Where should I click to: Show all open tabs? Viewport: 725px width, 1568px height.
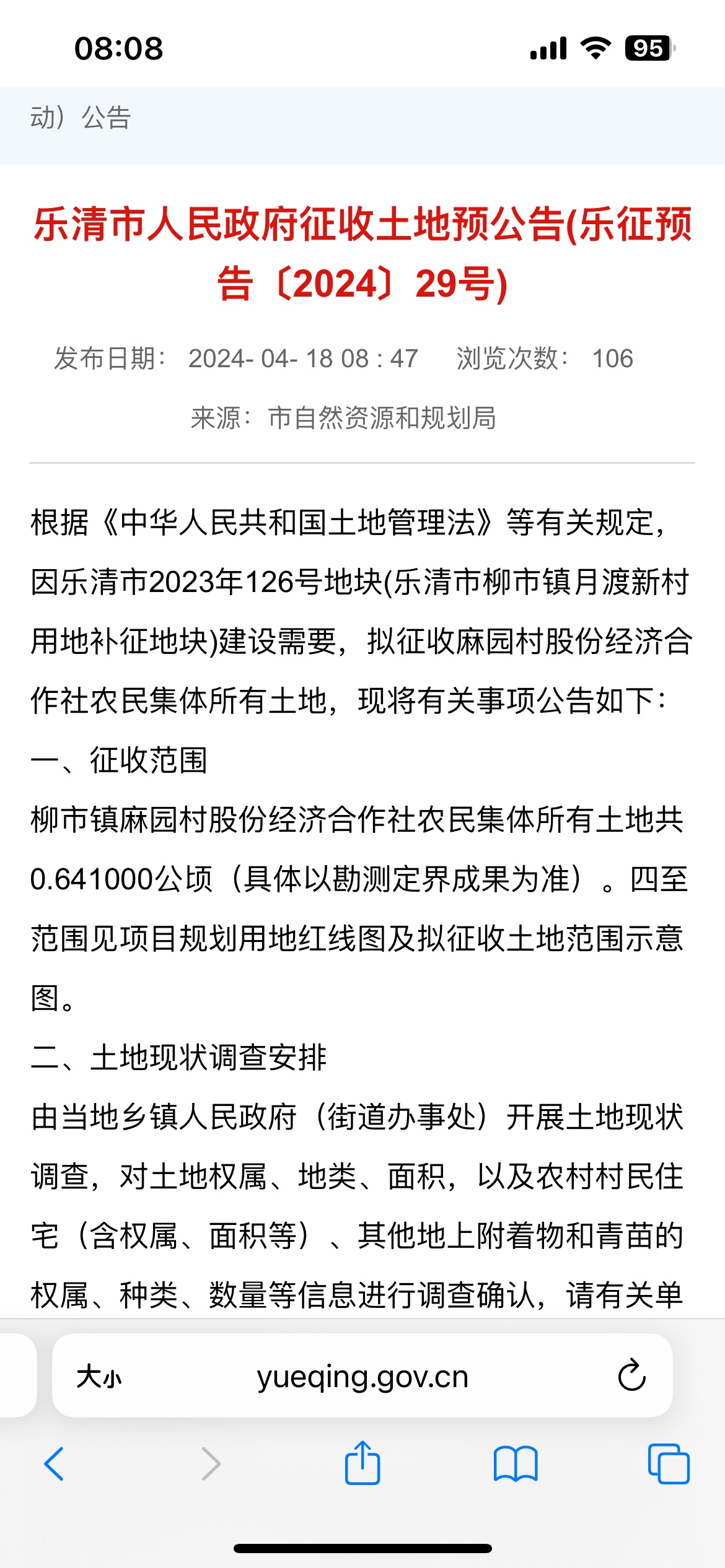669,1464
